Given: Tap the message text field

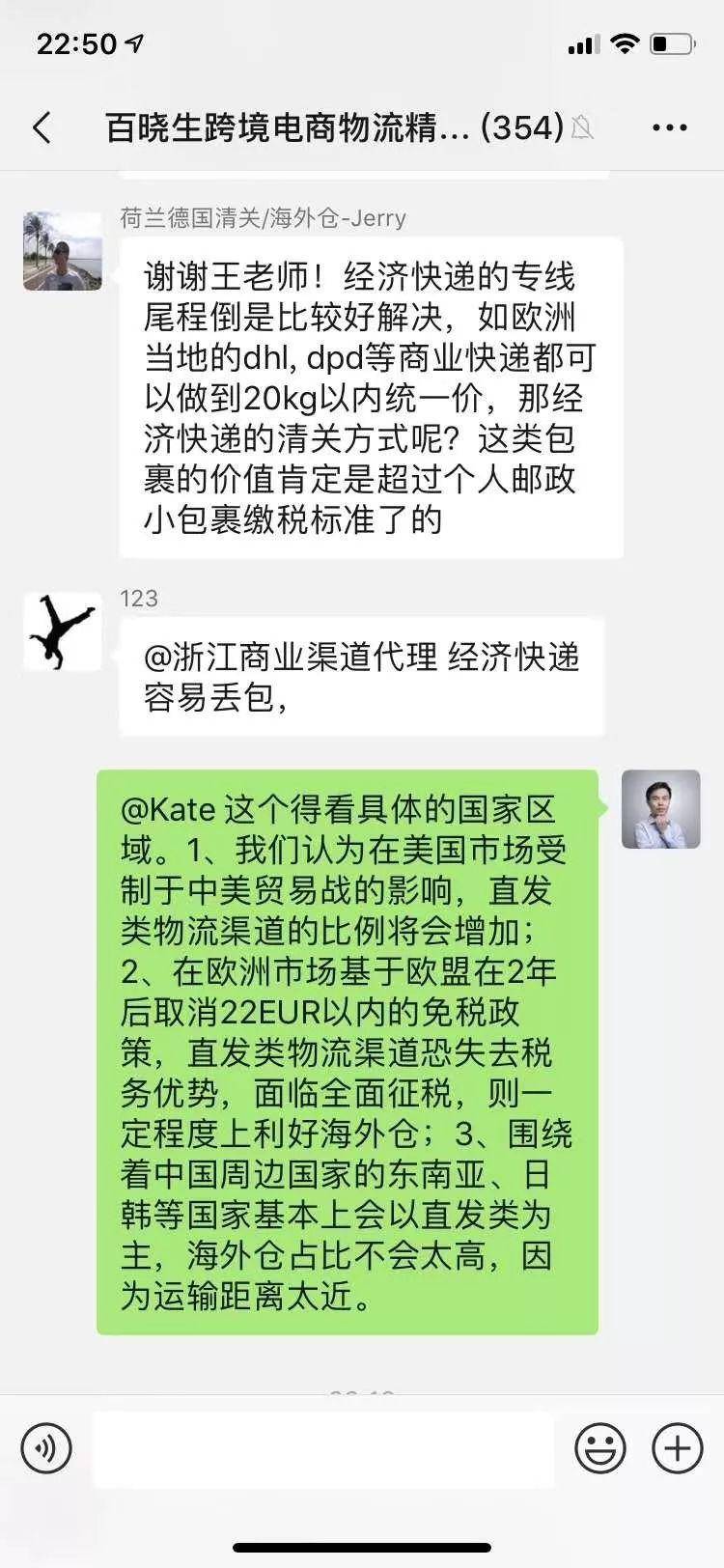Looking at the screenshot, I should coord(323,1448).
